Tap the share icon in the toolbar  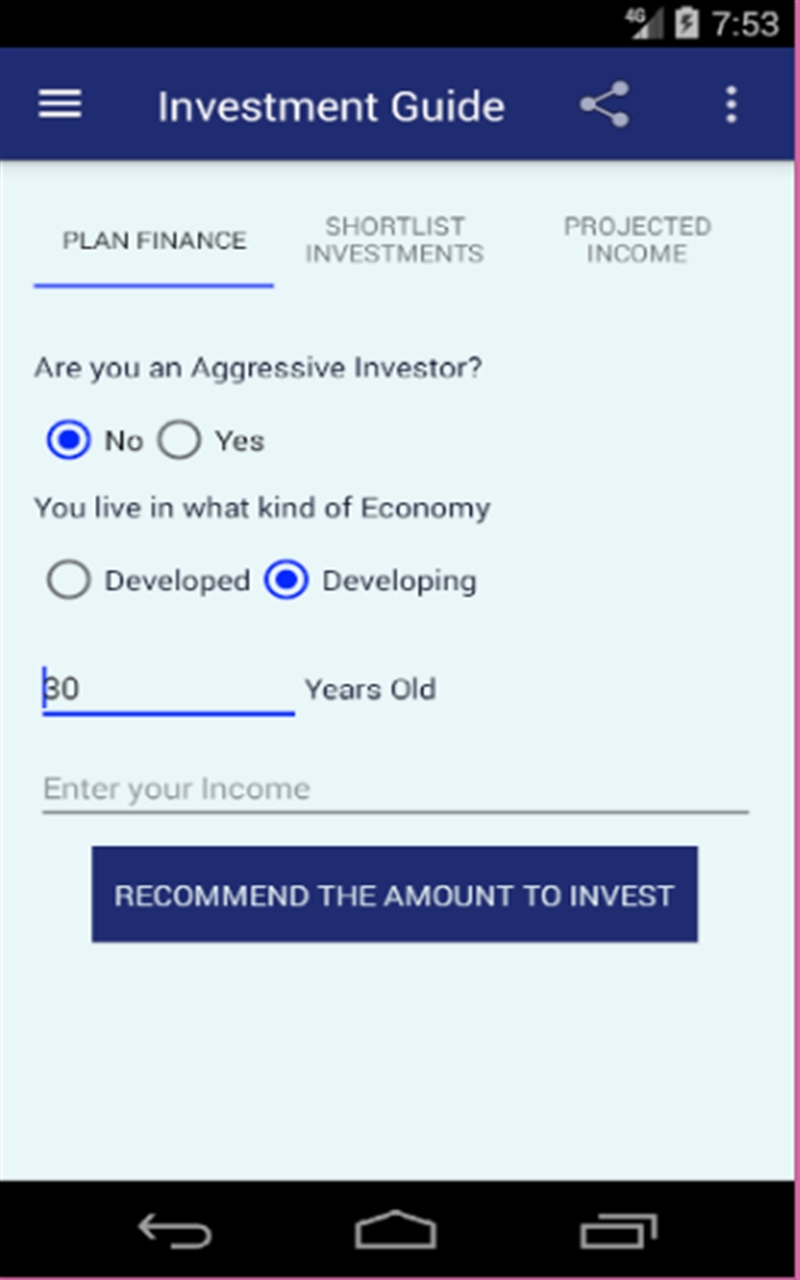point(605,104)
